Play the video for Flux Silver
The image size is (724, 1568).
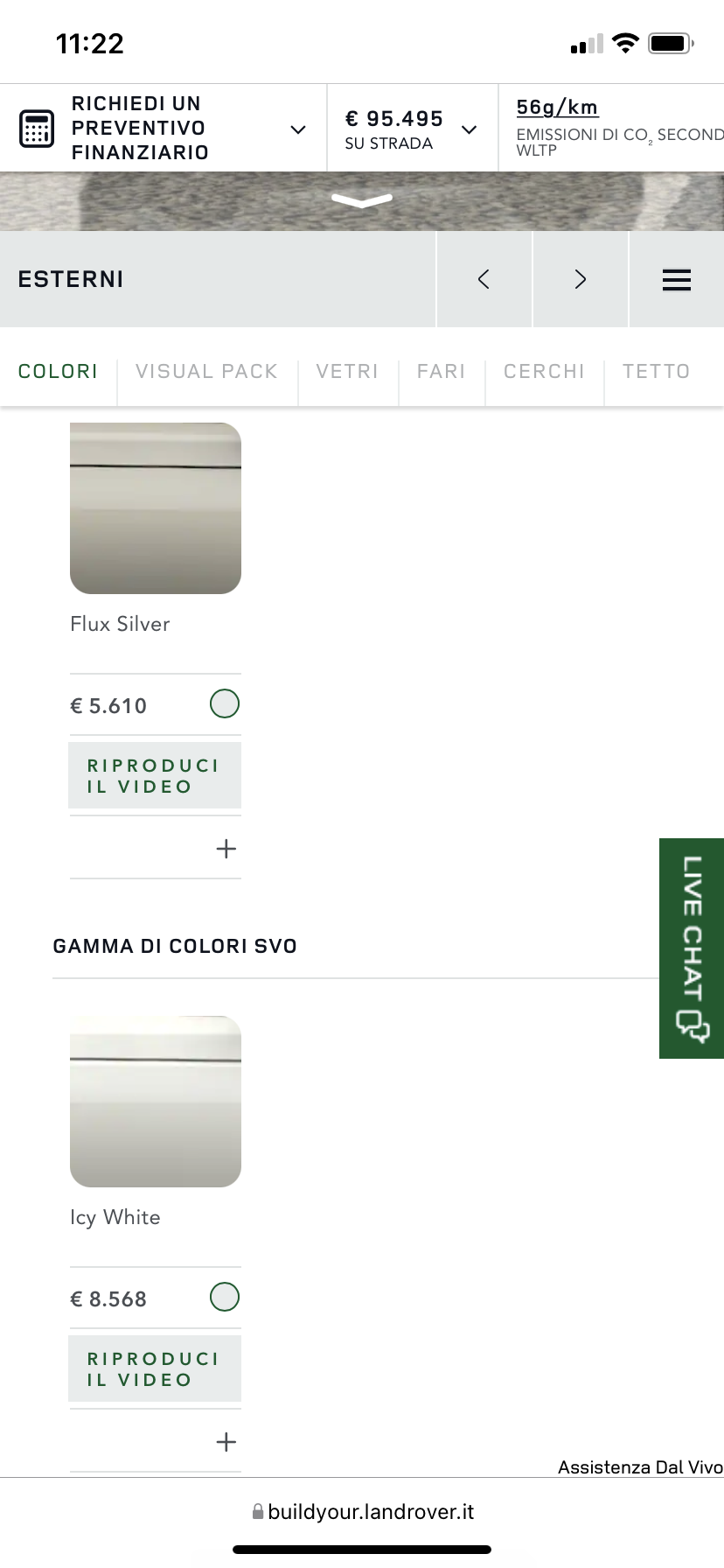point(155,775)
